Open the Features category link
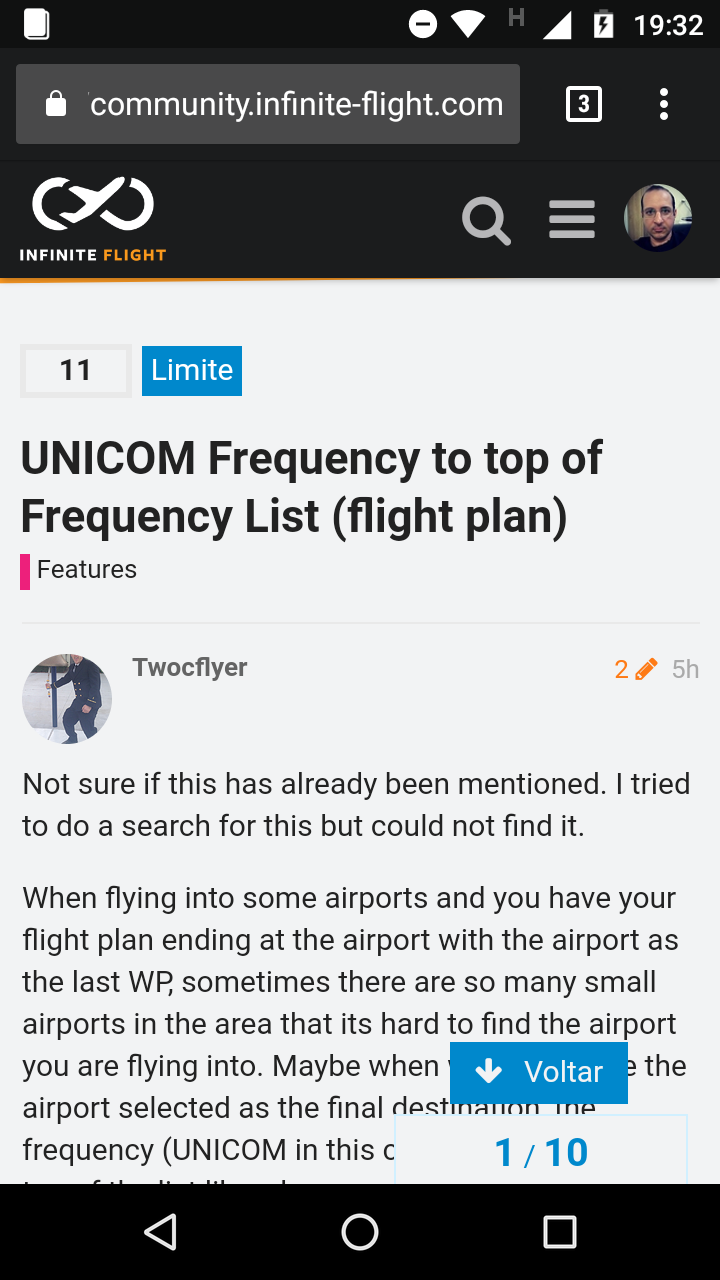The width and height of the screenshot is (720, 1280). [86, 570]
